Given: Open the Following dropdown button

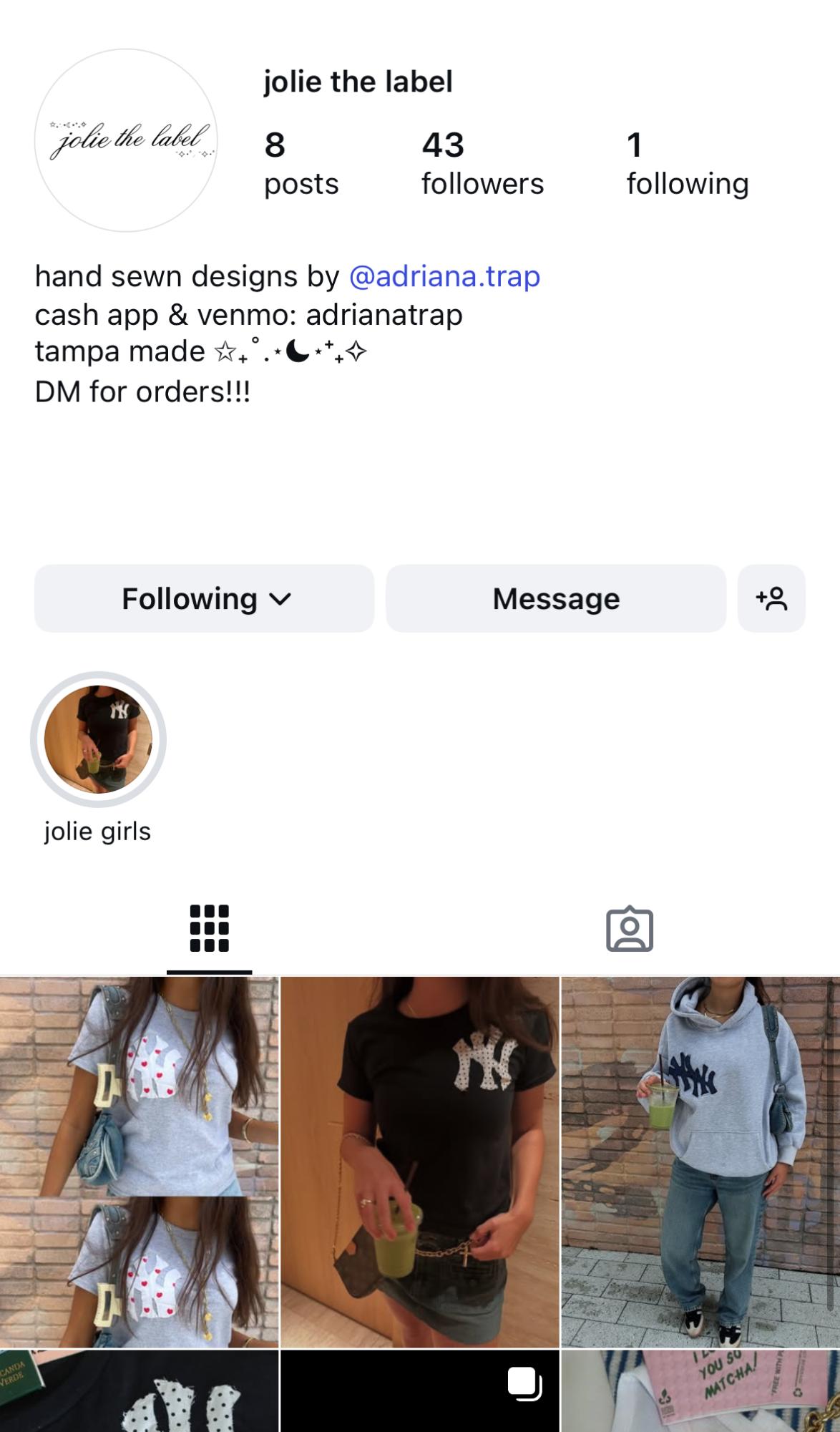Looking at the screenshot, I should click(204, 598).
